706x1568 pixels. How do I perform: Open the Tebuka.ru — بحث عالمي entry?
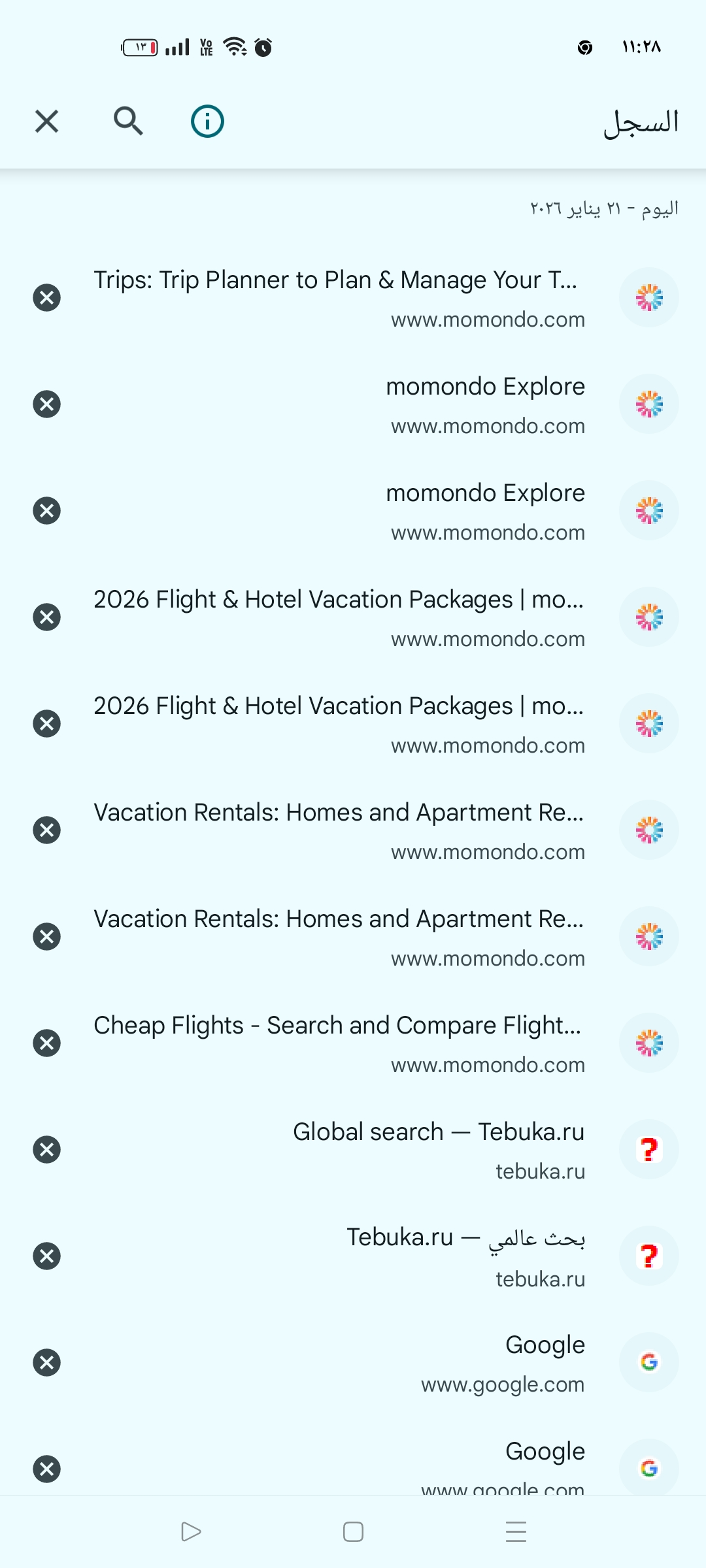pos(465,1256)
